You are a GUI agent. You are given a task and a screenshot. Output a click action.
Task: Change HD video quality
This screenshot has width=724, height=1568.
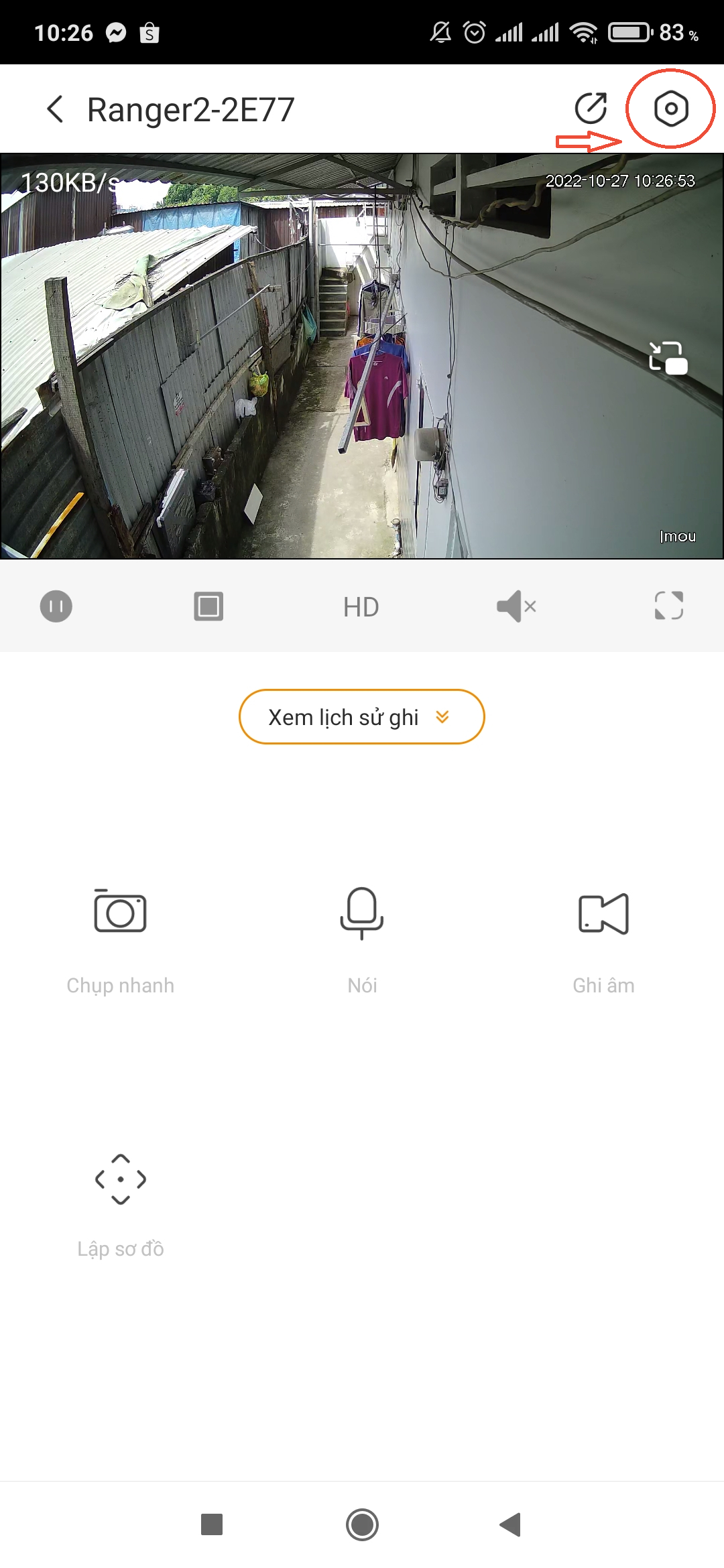click(x=361, y=607)
